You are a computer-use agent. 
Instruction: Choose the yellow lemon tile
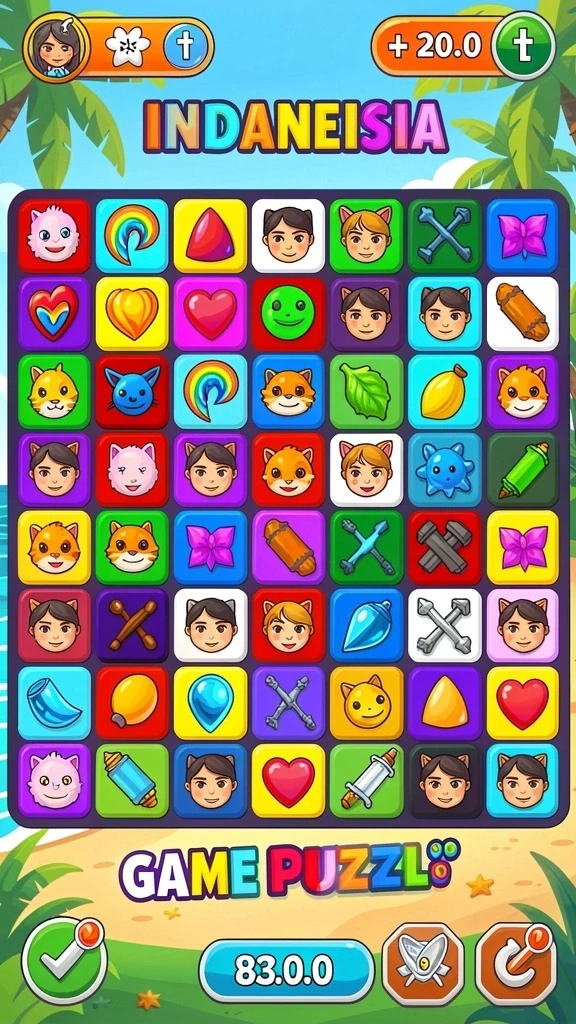445,391
